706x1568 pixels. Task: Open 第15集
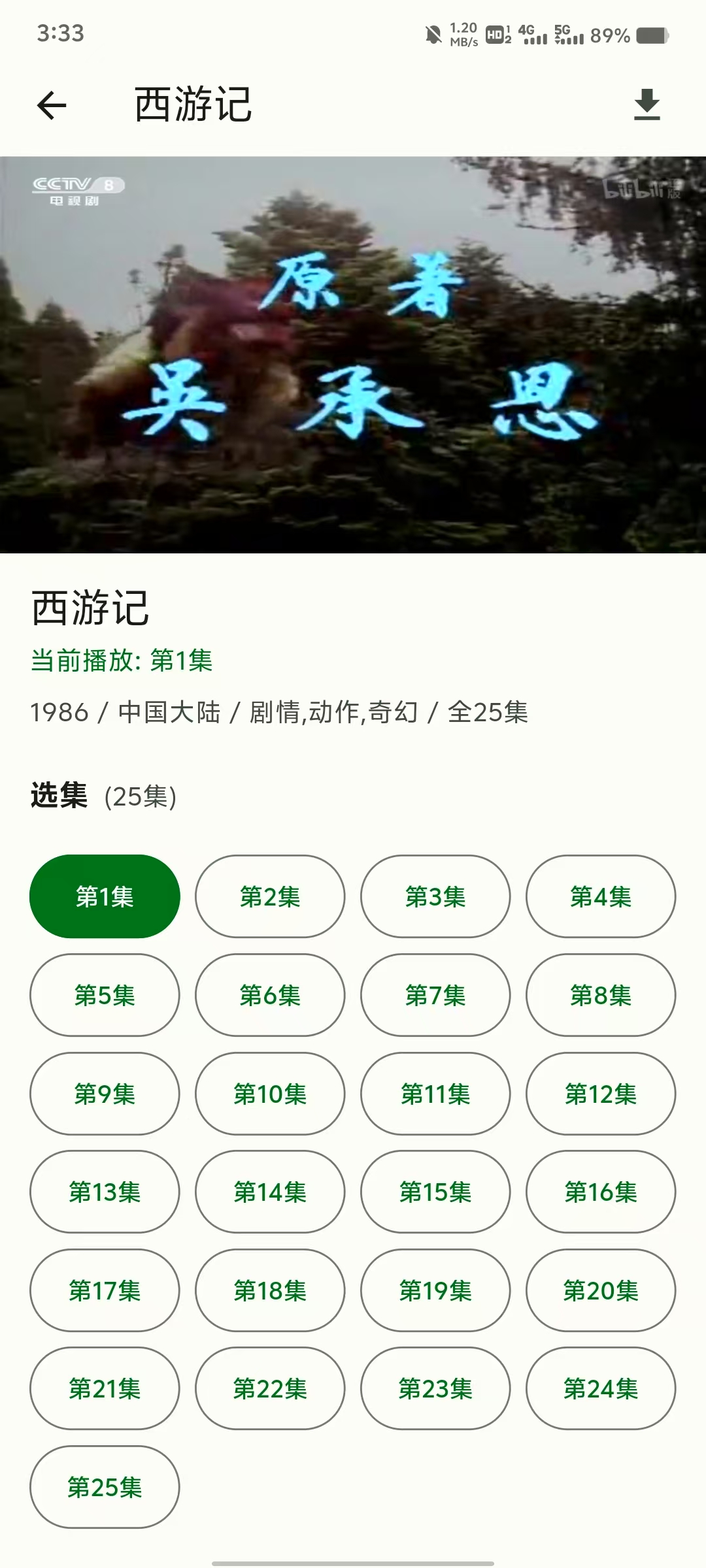pyautogui.click(x=435, y=1193)
